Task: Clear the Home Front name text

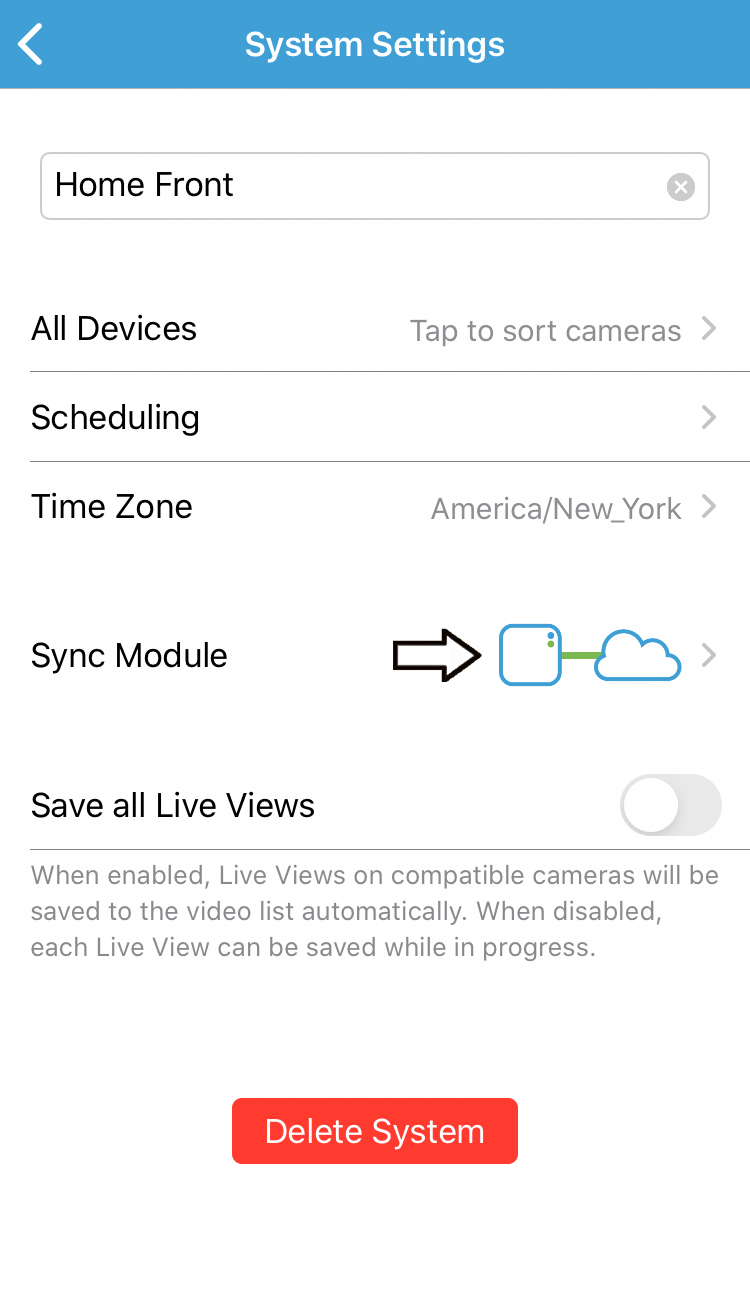Action: coord(680,187)
